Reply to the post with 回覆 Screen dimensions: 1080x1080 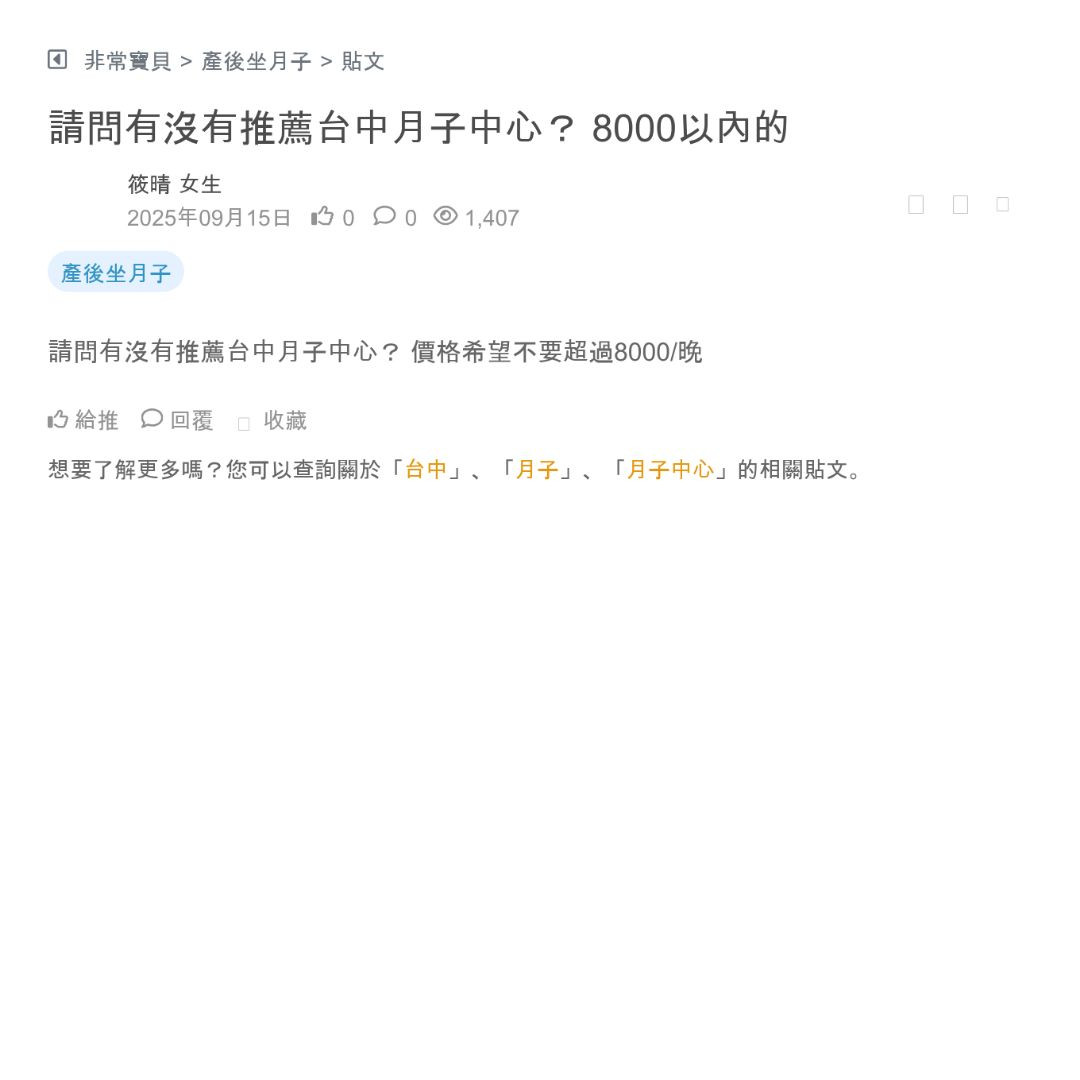tap(178, 421)
